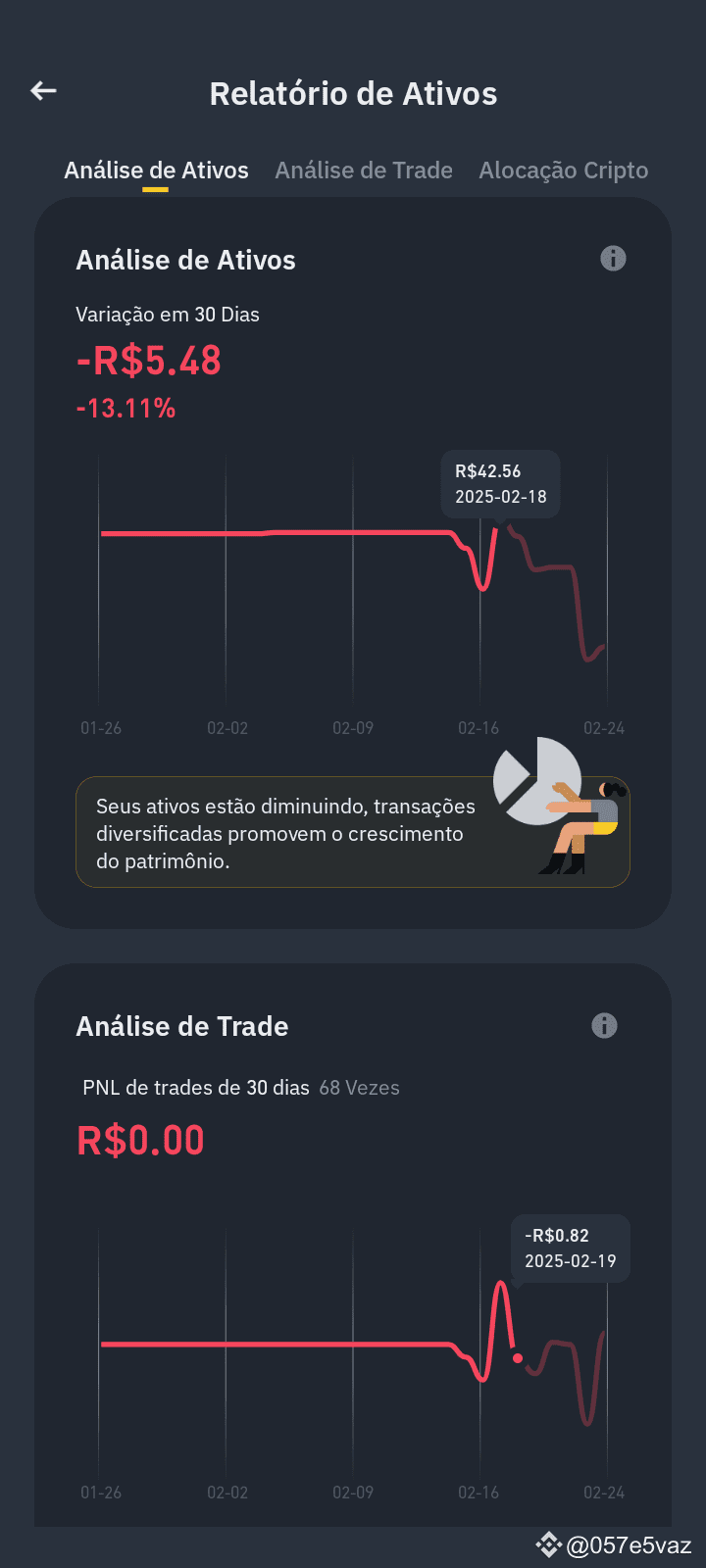Image resolution: width=706 pixels, height=1568 pixels.
Task: Click the Variação em 30 Dias label
Action: [167, 315]
